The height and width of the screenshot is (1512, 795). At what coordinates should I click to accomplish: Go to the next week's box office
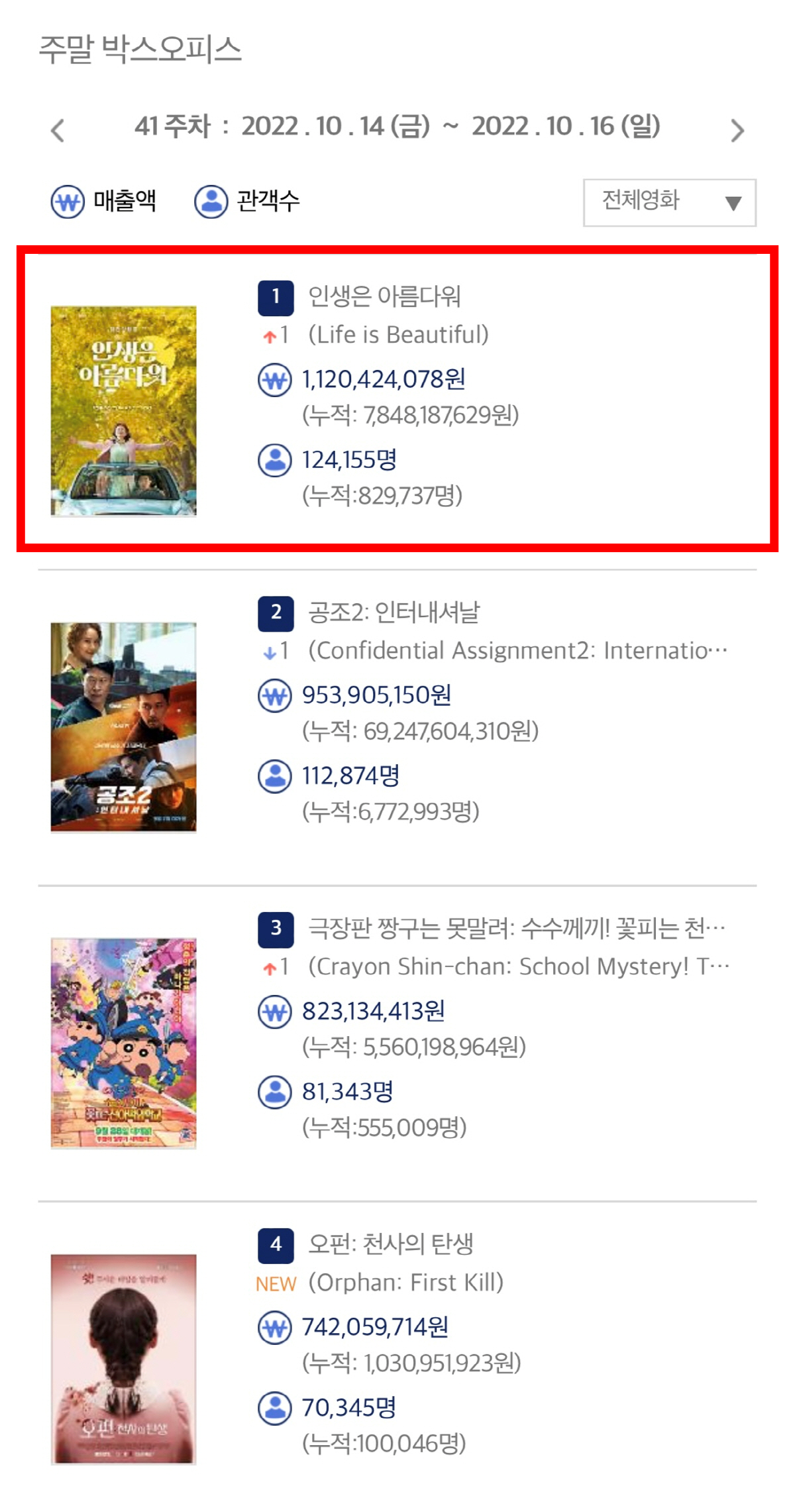(737, 130)
